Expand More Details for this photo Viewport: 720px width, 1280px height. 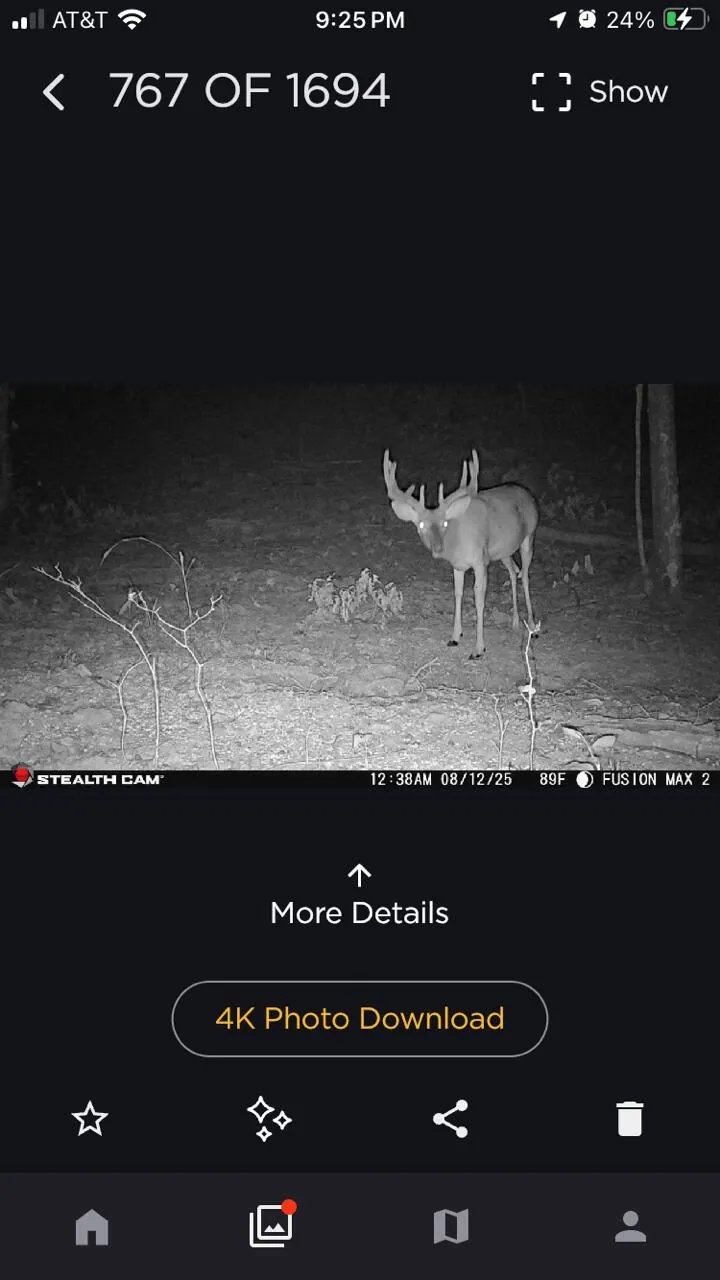coord(359,896)
